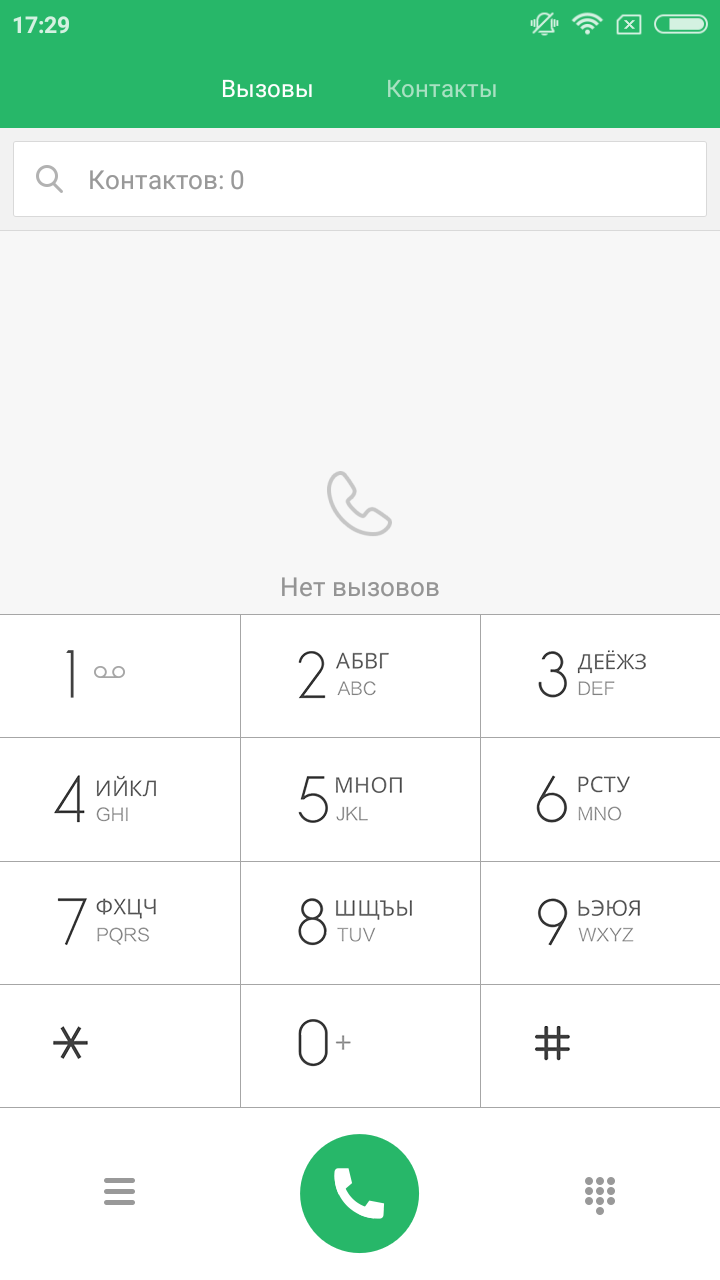720x1280 pixels.
Task: Tap the 6 РСТУ key
Action: tap(600, 800)
